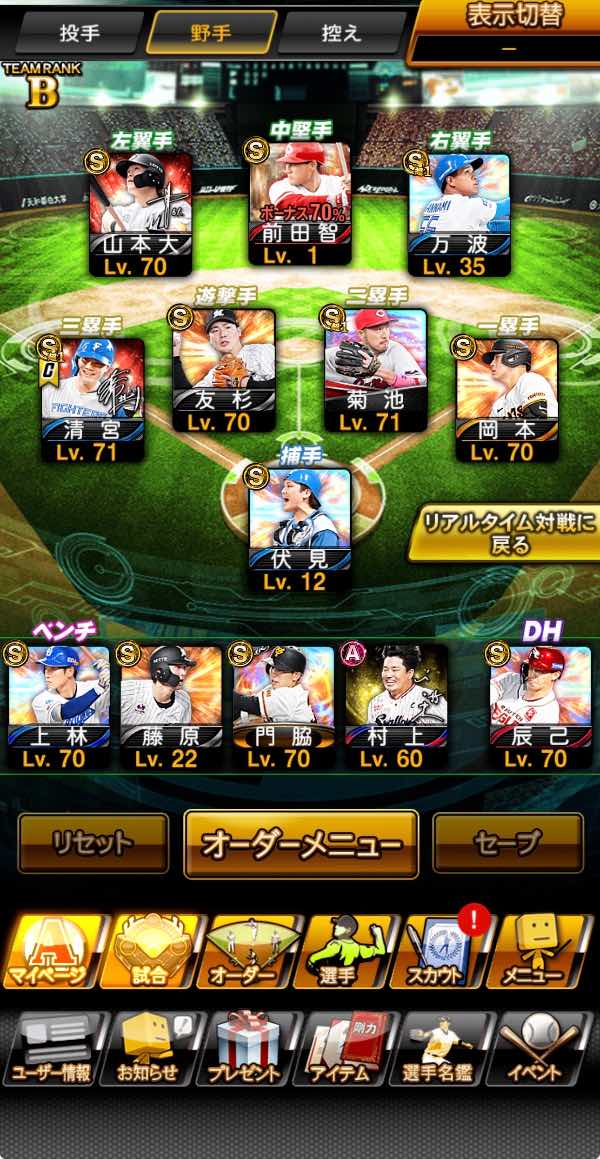
Task: Open the 試合 section
Action: click(x=151, y=951)
